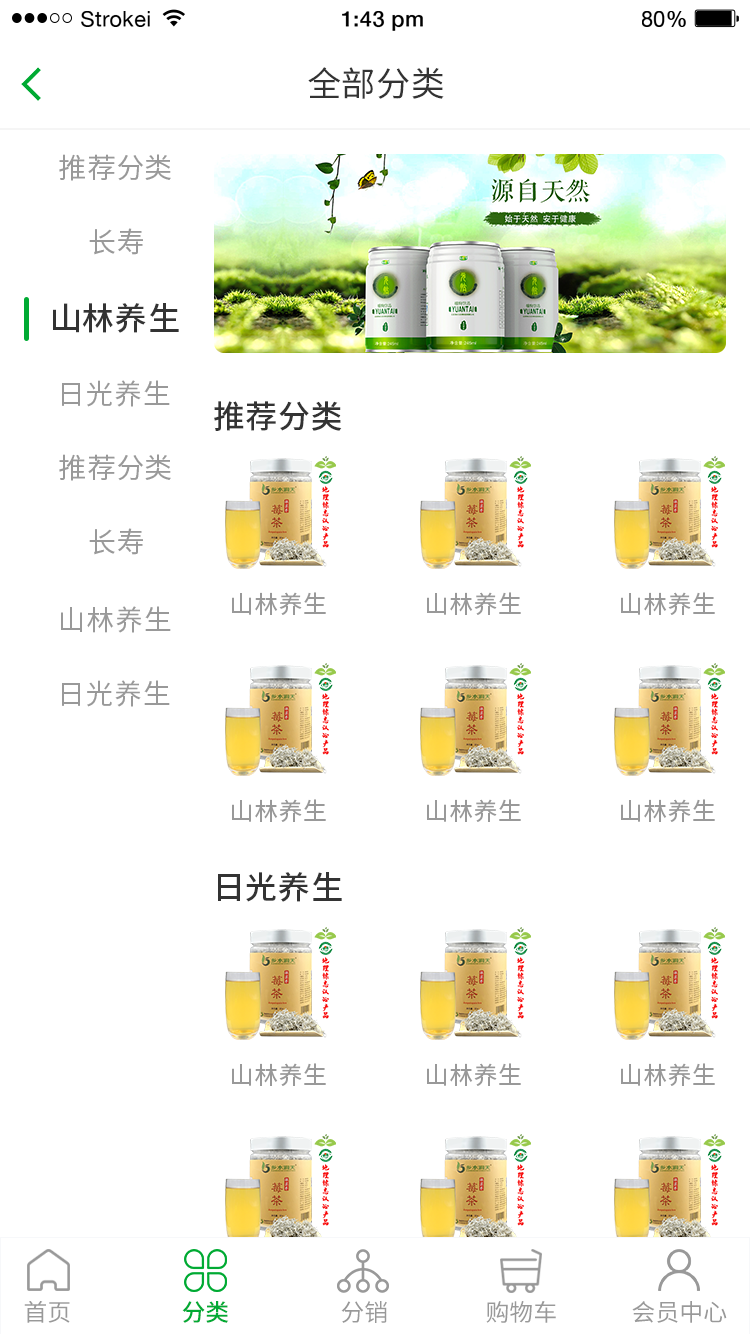The image size is (750, 1334).
Task: Select the 分类 tab
Action: pos(205,1286)
